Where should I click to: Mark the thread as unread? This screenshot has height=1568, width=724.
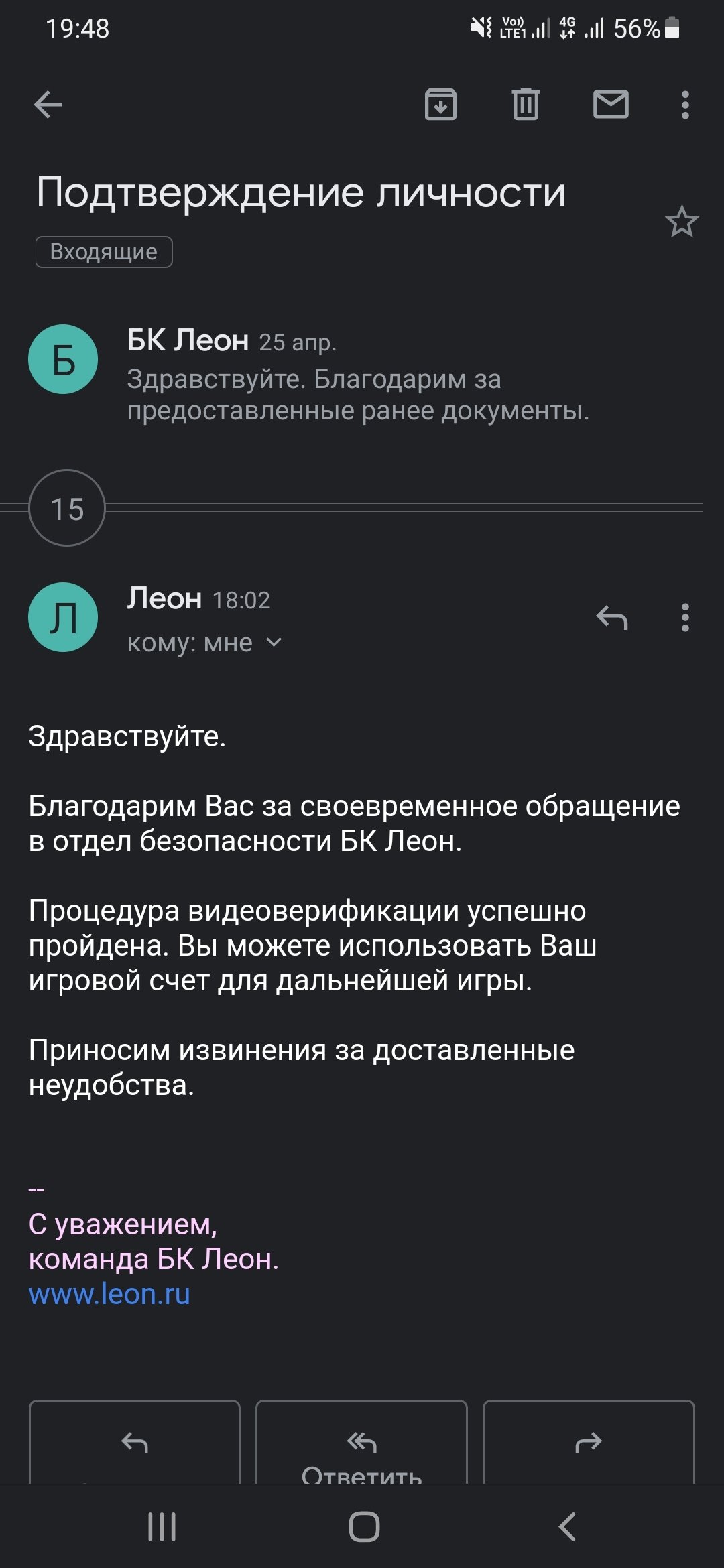click(x=611, y=105)
